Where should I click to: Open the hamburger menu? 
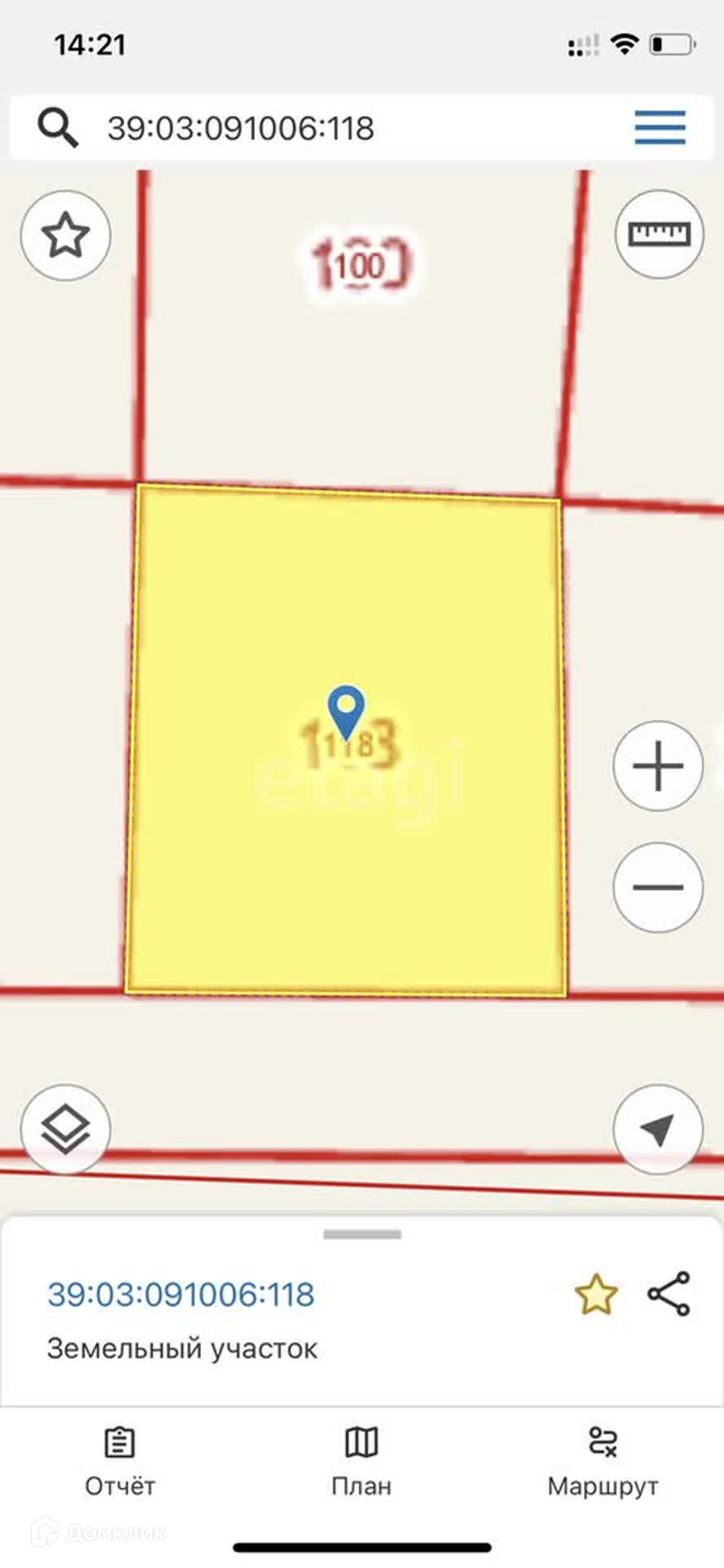660,128
